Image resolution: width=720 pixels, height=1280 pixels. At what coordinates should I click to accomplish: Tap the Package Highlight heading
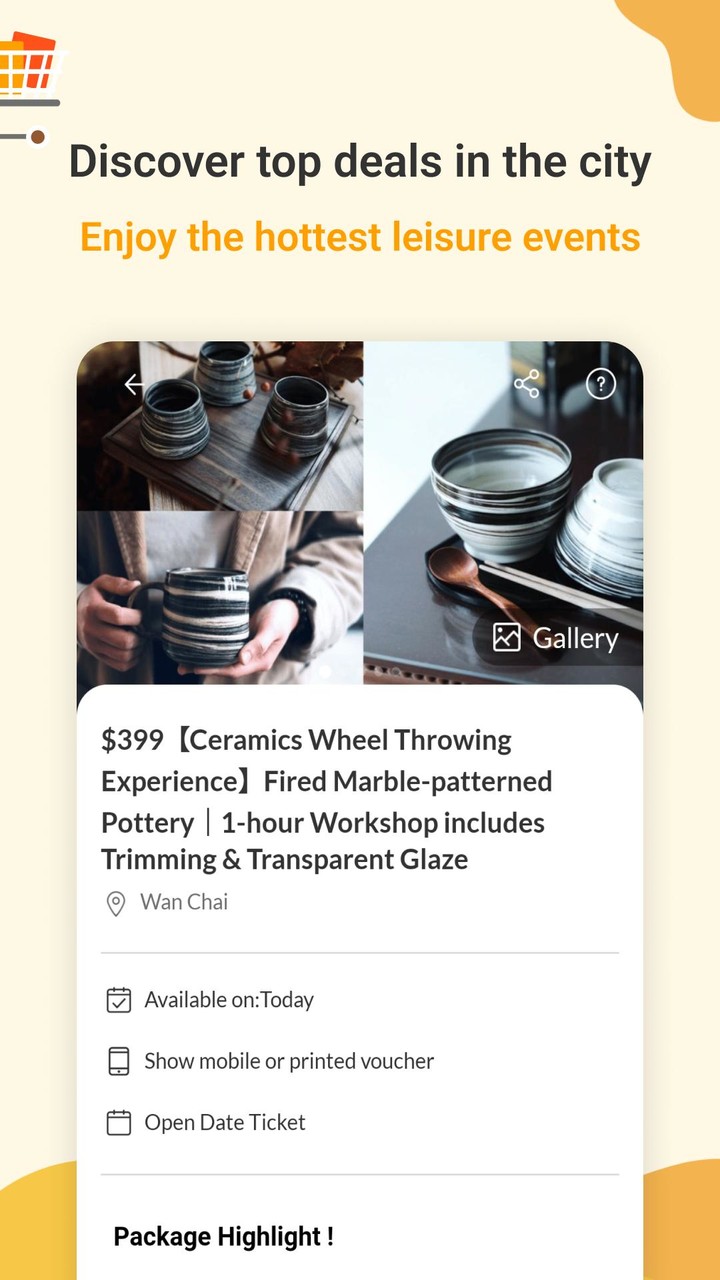click(x=222, y=1237)
